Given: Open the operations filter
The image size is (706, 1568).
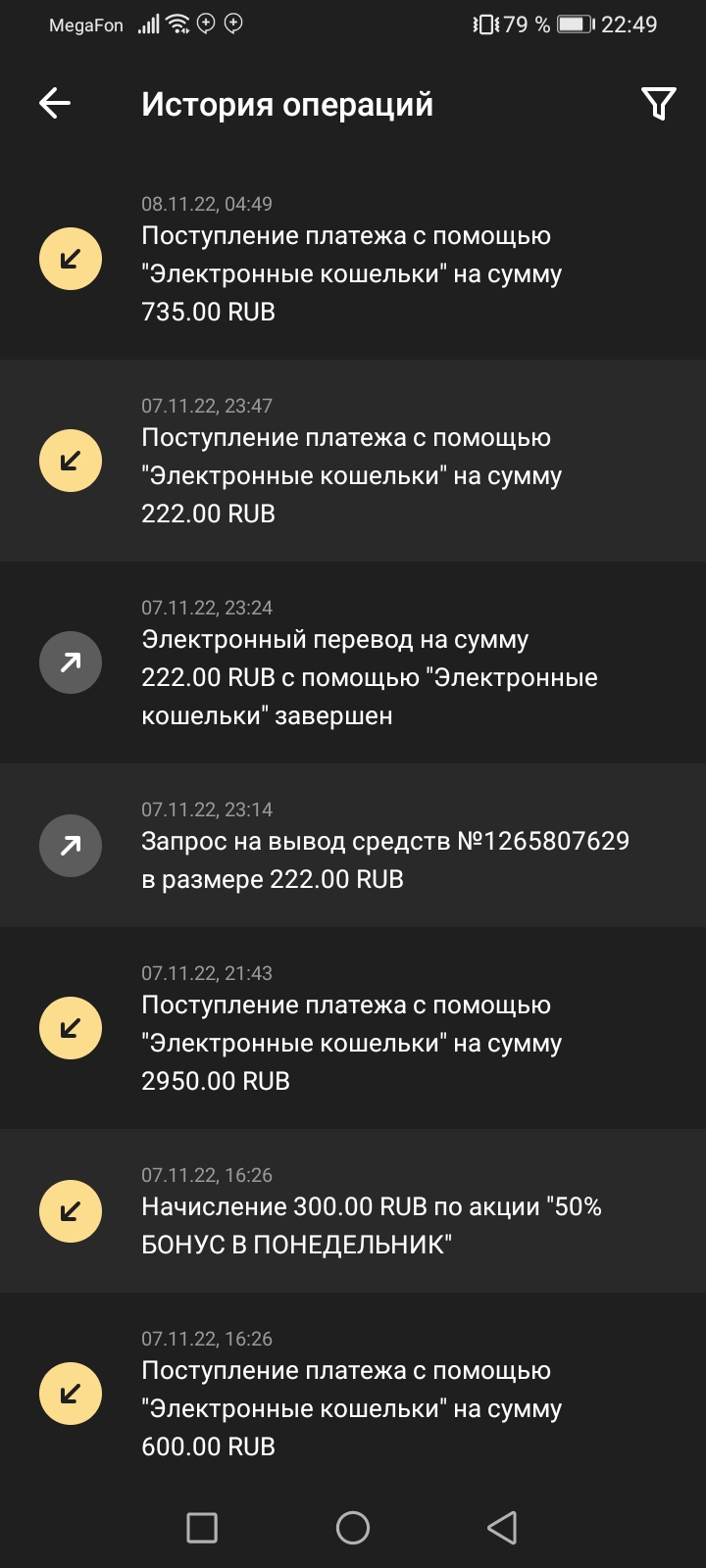Looking at the screenshot, I should (x=658, y=103).
